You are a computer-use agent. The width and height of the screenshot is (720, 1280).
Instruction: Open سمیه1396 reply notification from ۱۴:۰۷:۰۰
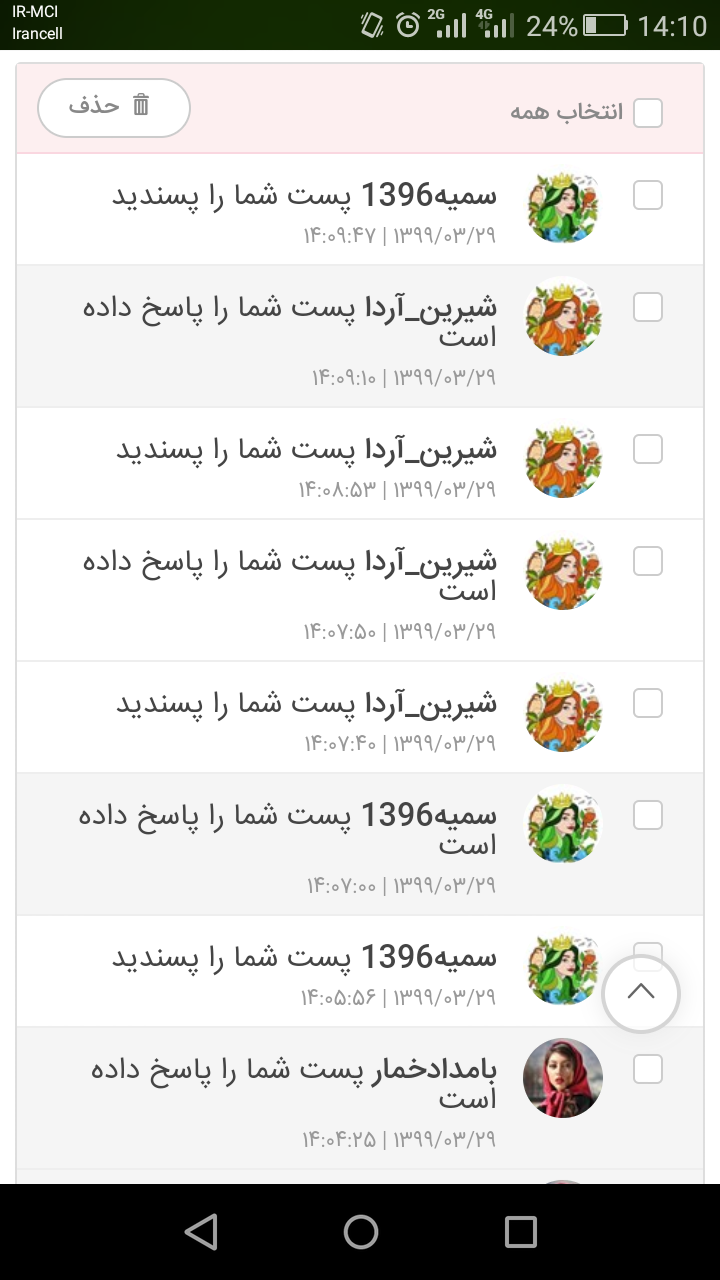point(290,829)
